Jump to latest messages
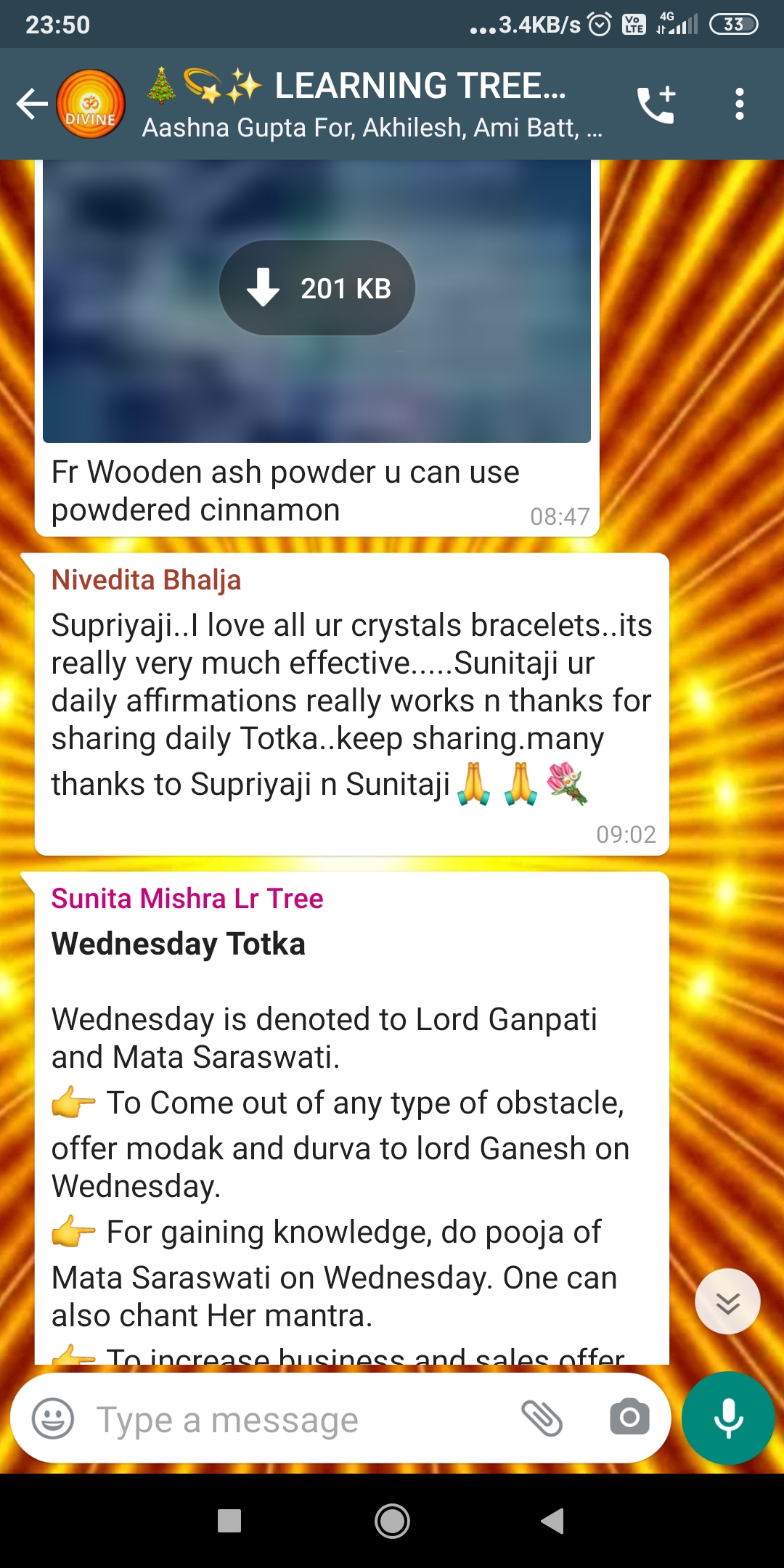784x1568 pixels. pyautogui.click(x=727, y=1302)
